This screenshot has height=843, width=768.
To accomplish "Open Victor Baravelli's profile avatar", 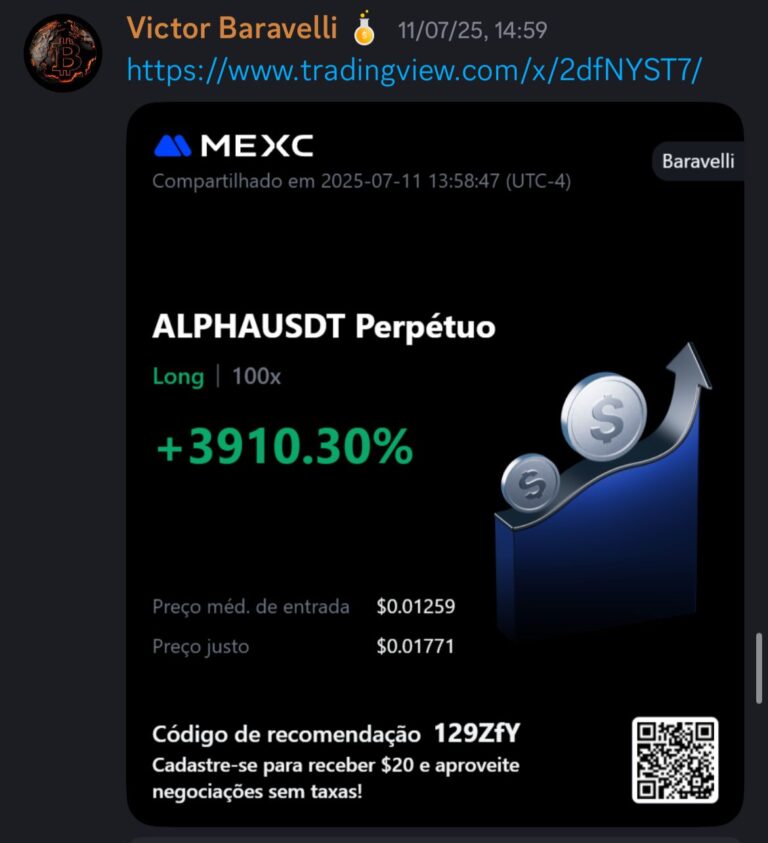I will tap(63, 53).
